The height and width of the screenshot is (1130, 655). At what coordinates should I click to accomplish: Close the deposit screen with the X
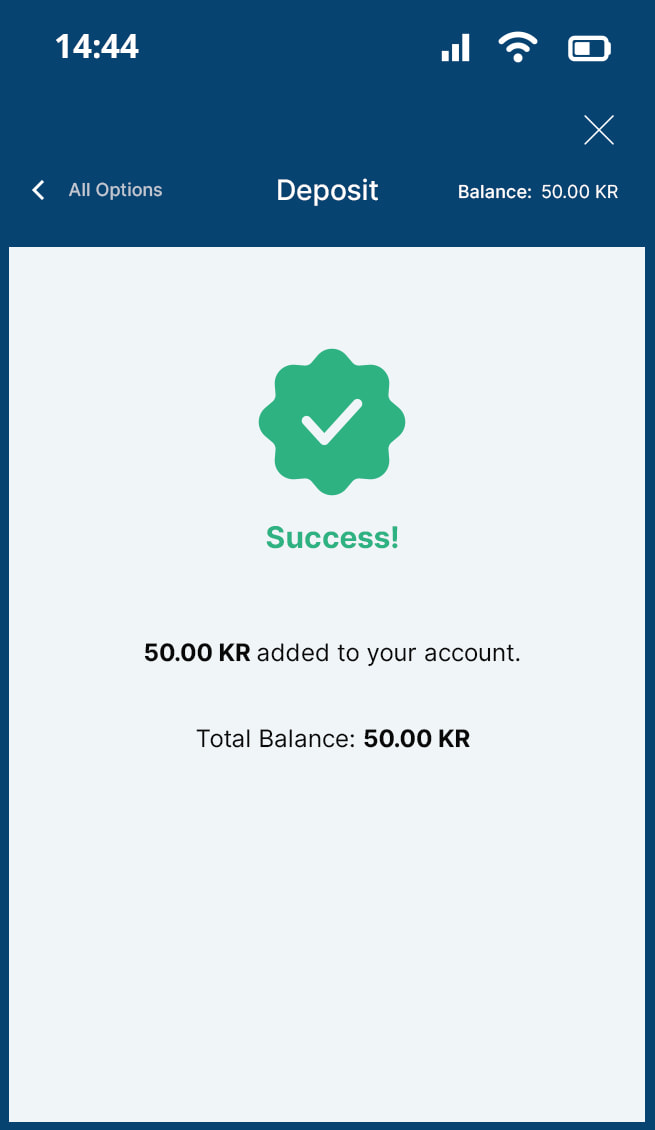598,130
